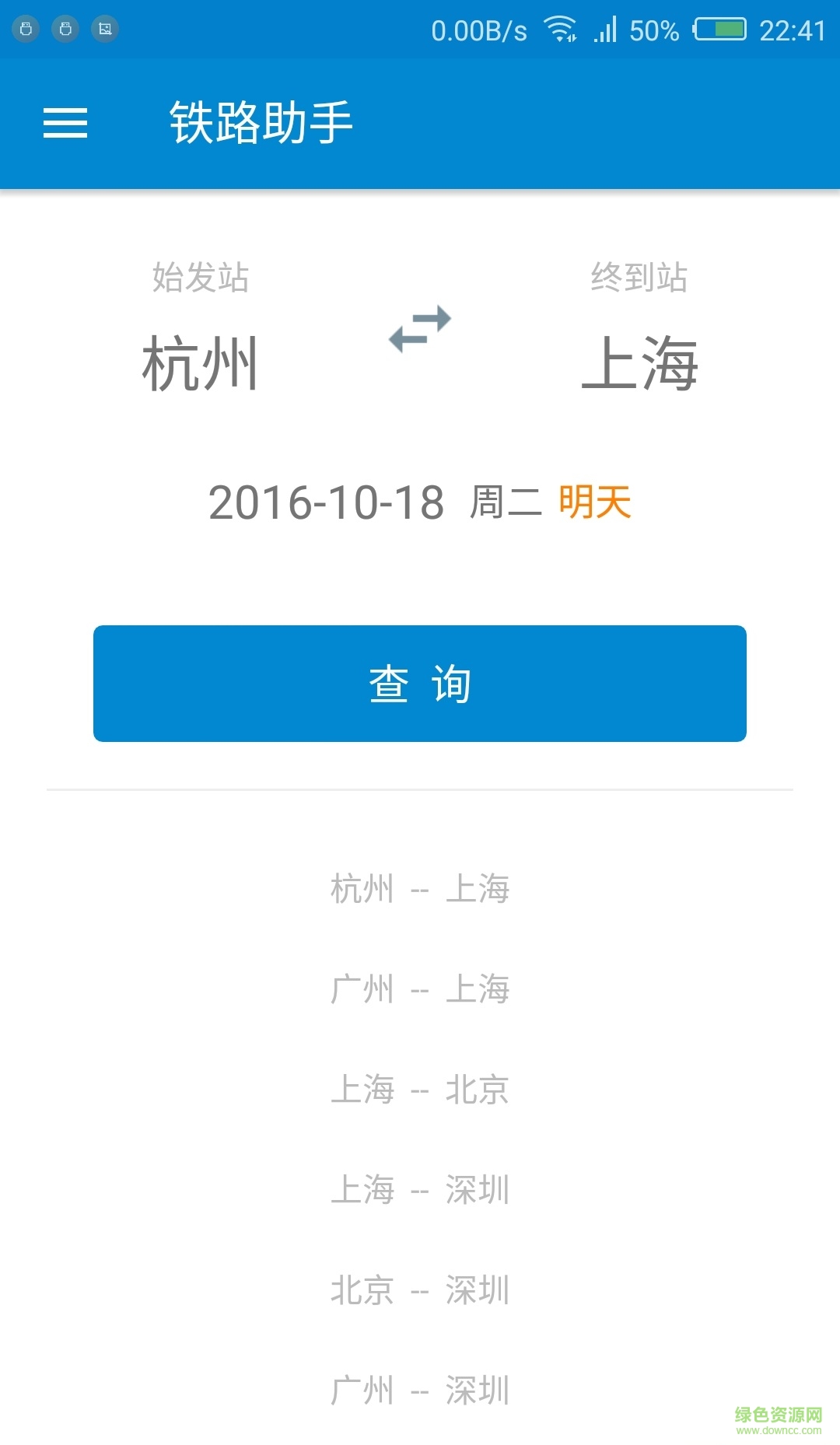Swap departure and arrival stations
The width and height of the screenshot is (840, 1445).
coord(420,328)
